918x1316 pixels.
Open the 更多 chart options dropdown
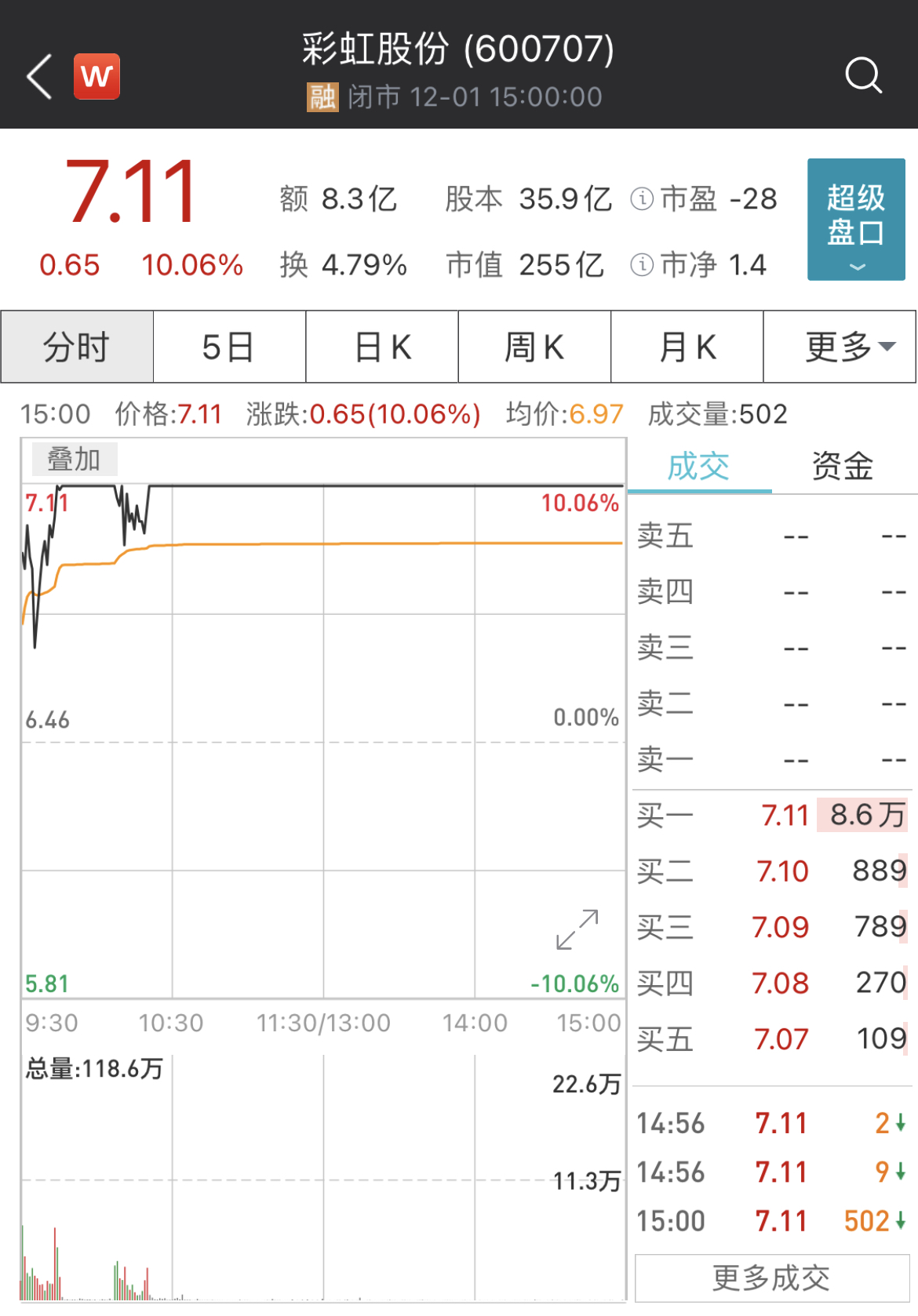click(x=840, y=347)
